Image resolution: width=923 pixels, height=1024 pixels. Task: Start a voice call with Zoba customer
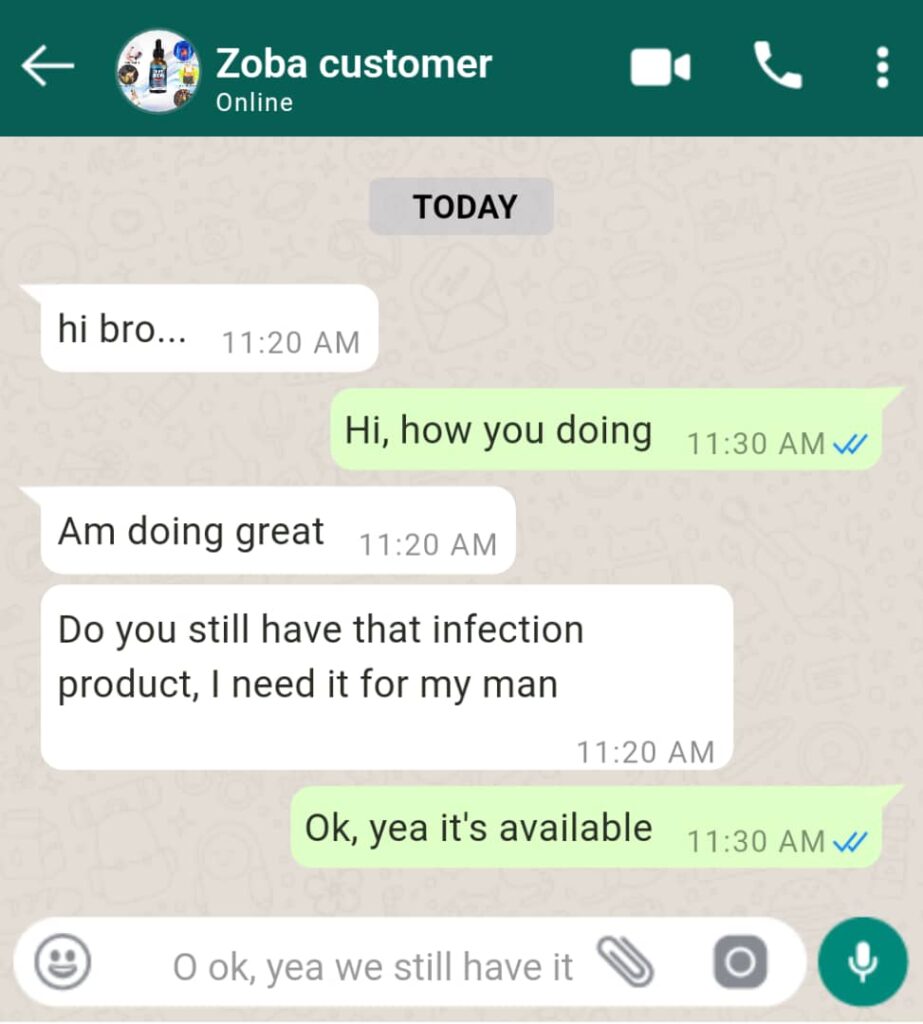pos(777,67)
